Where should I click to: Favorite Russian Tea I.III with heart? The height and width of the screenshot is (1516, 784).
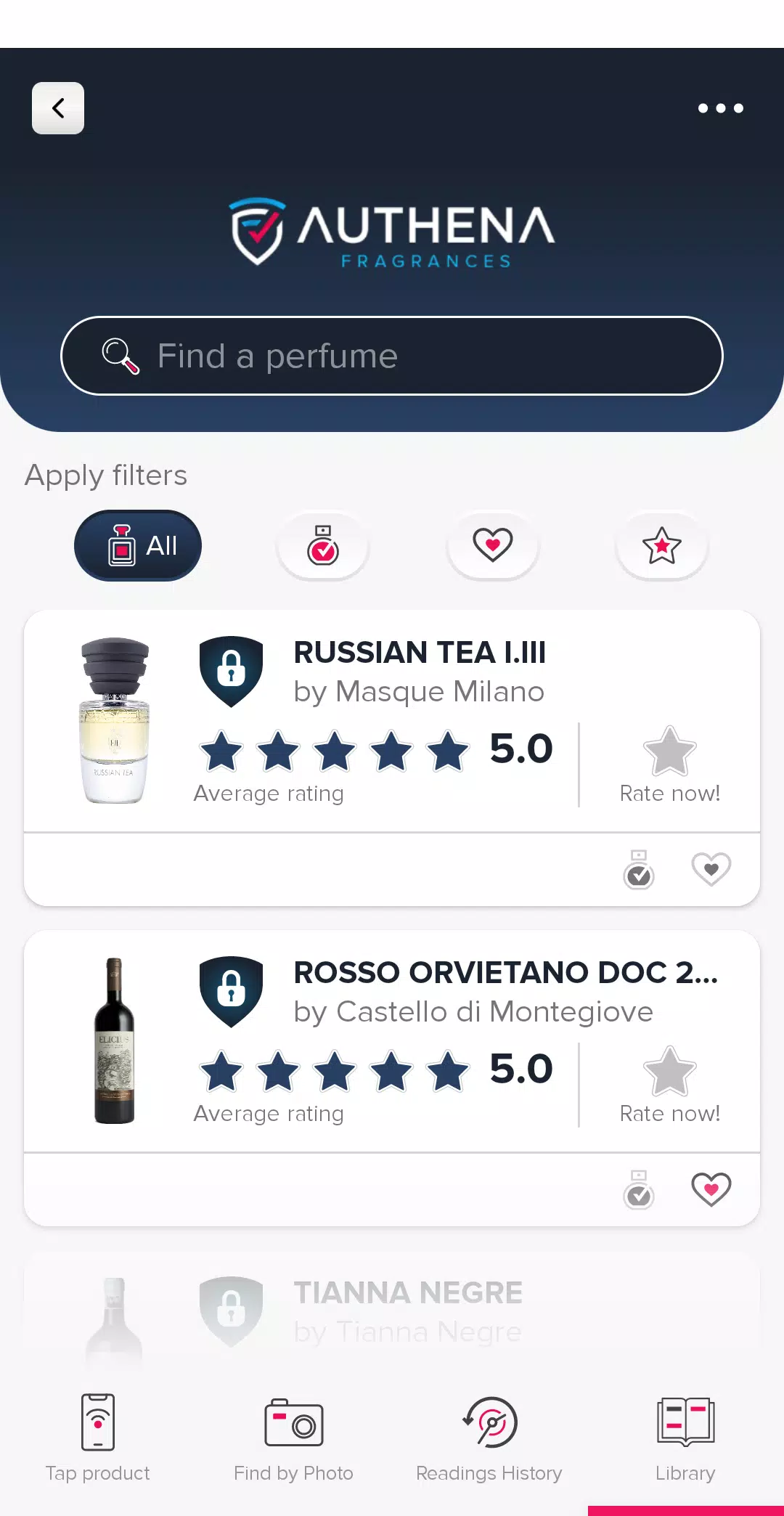click(x=711, y=869)
